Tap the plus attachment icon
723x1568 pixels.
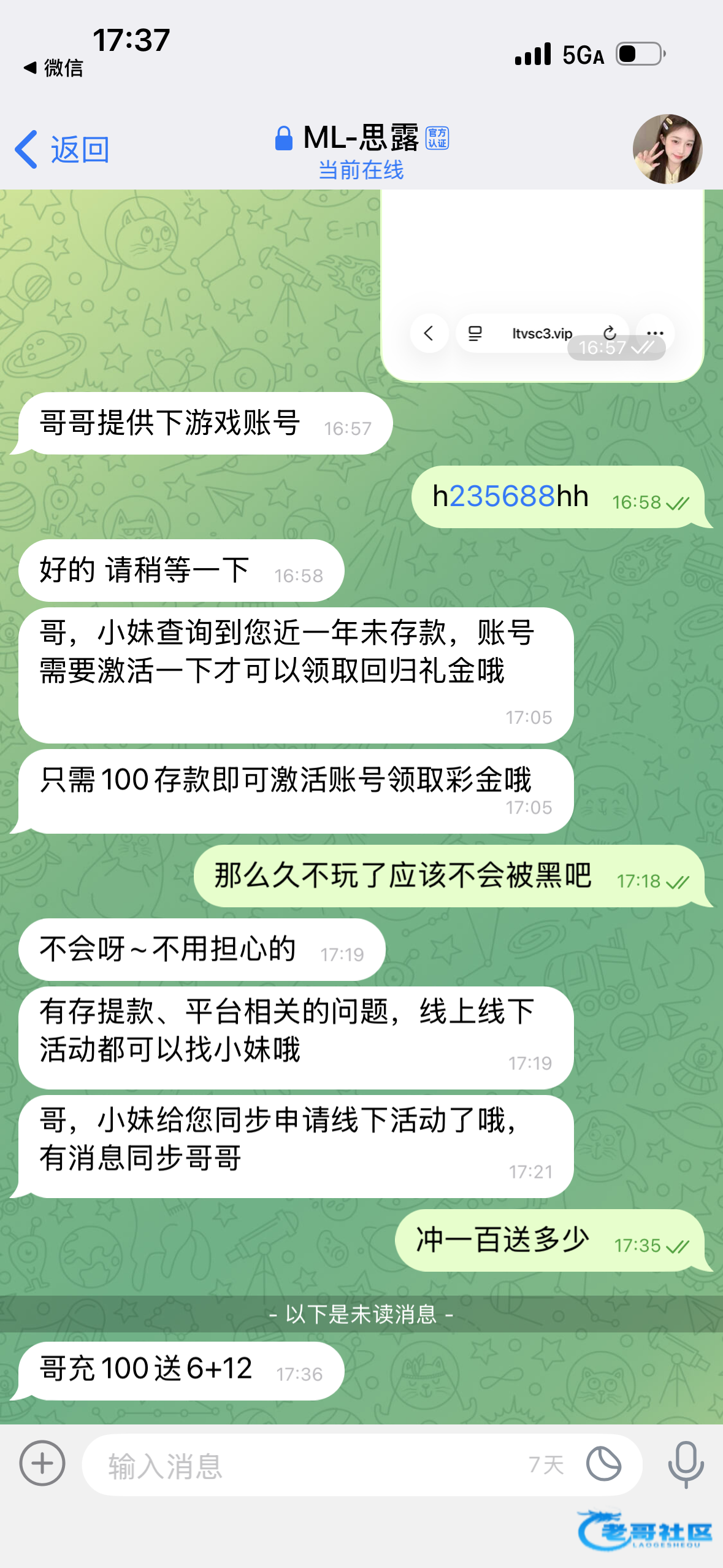(42, 1463)
